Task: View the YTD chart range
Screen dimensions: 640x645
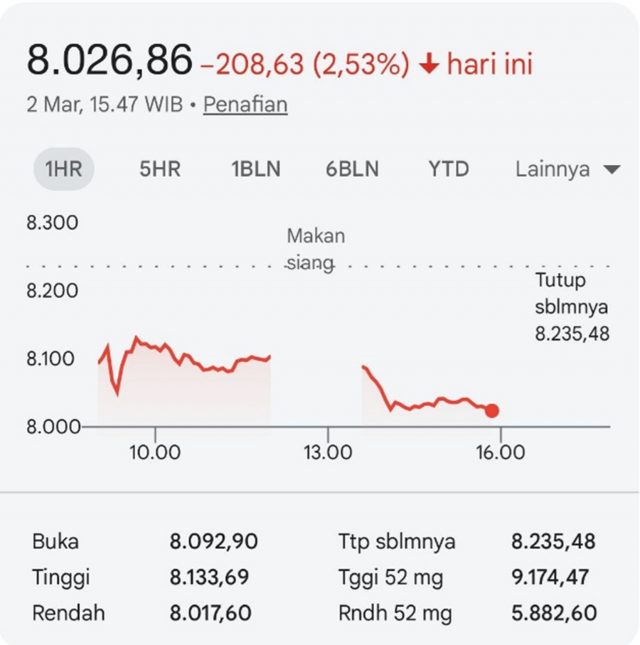Action: click(448, 169)
